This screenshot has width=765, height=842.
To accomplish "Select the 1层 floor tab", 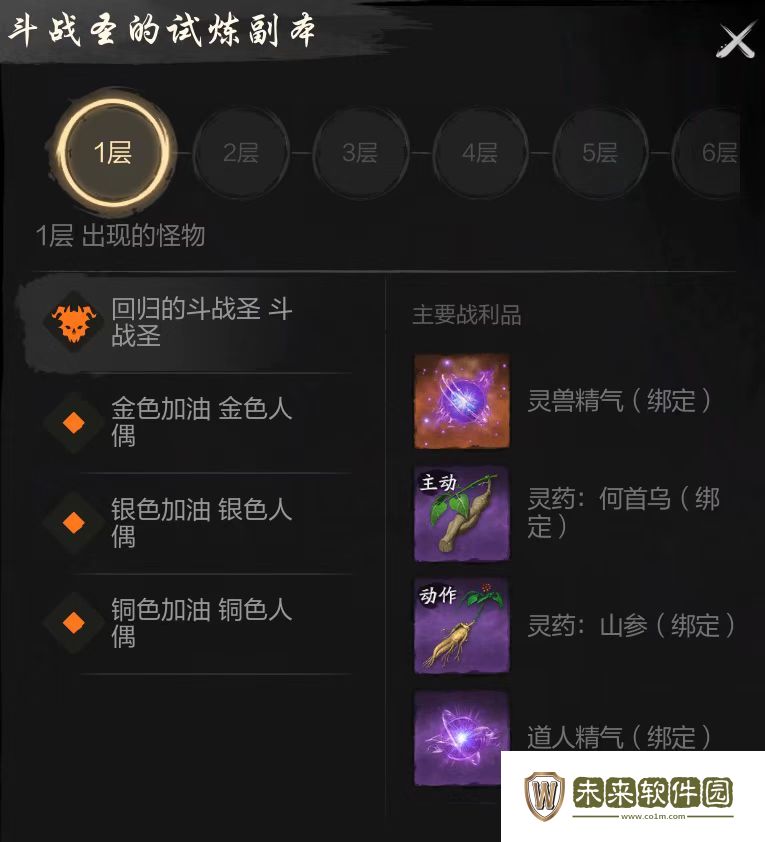I will (x=113, y=152).
